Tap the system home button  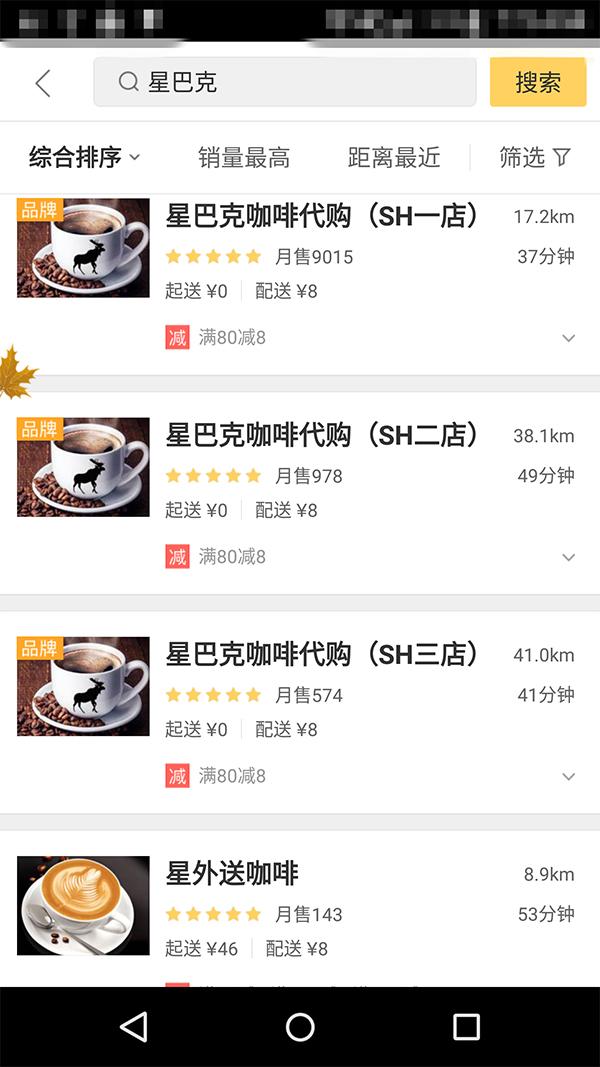tap(300, 1027)
